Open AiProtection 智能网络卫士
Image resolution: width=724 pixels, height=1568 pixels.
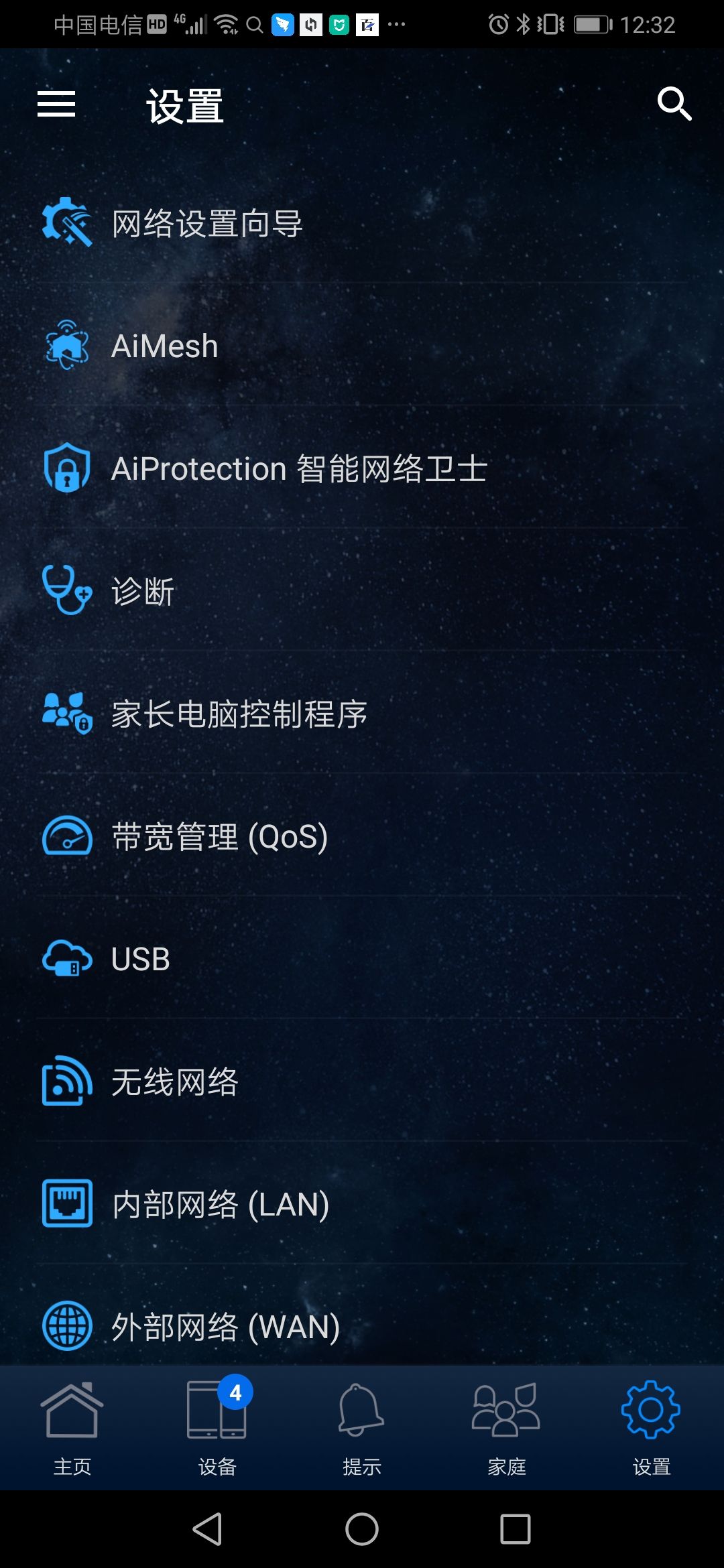[x=362, y=468]
